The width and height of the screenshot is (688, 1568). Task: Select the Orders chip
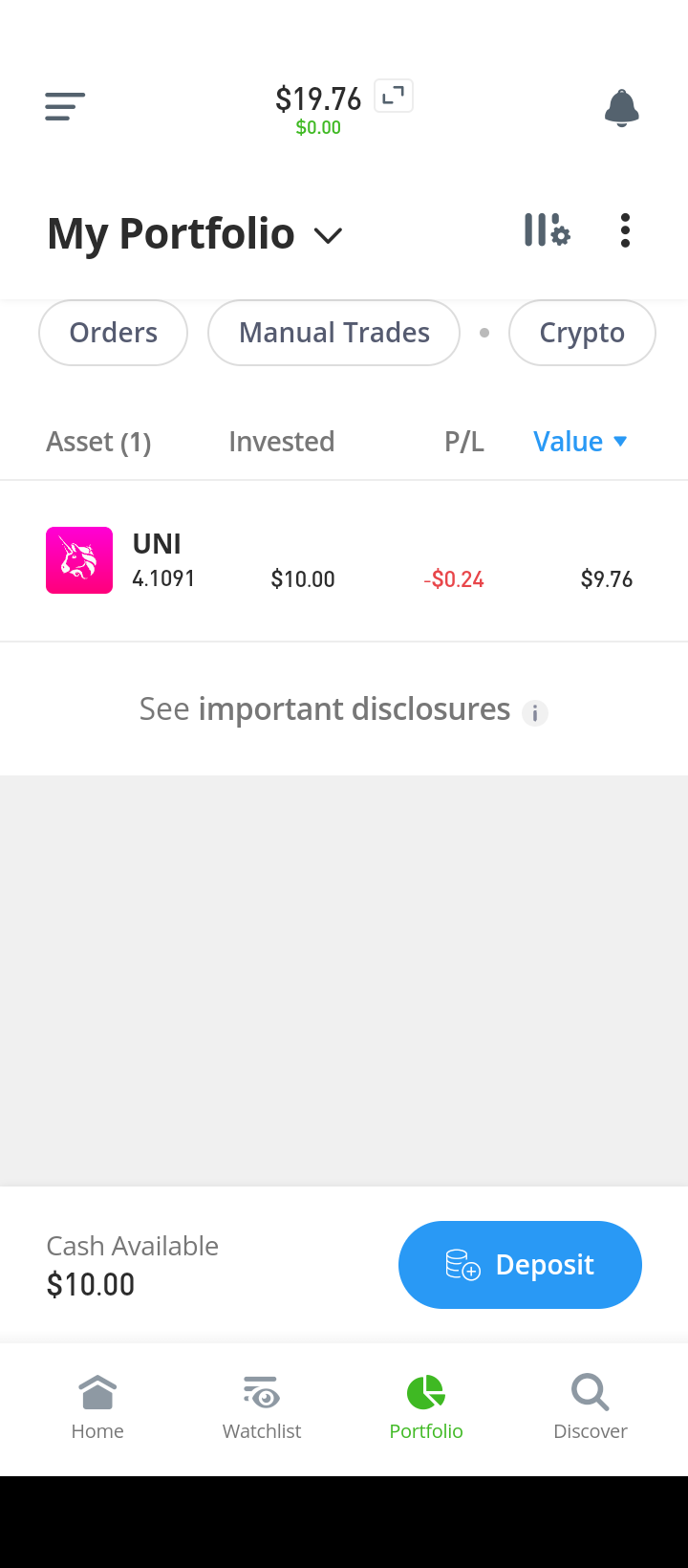(113, 333)
